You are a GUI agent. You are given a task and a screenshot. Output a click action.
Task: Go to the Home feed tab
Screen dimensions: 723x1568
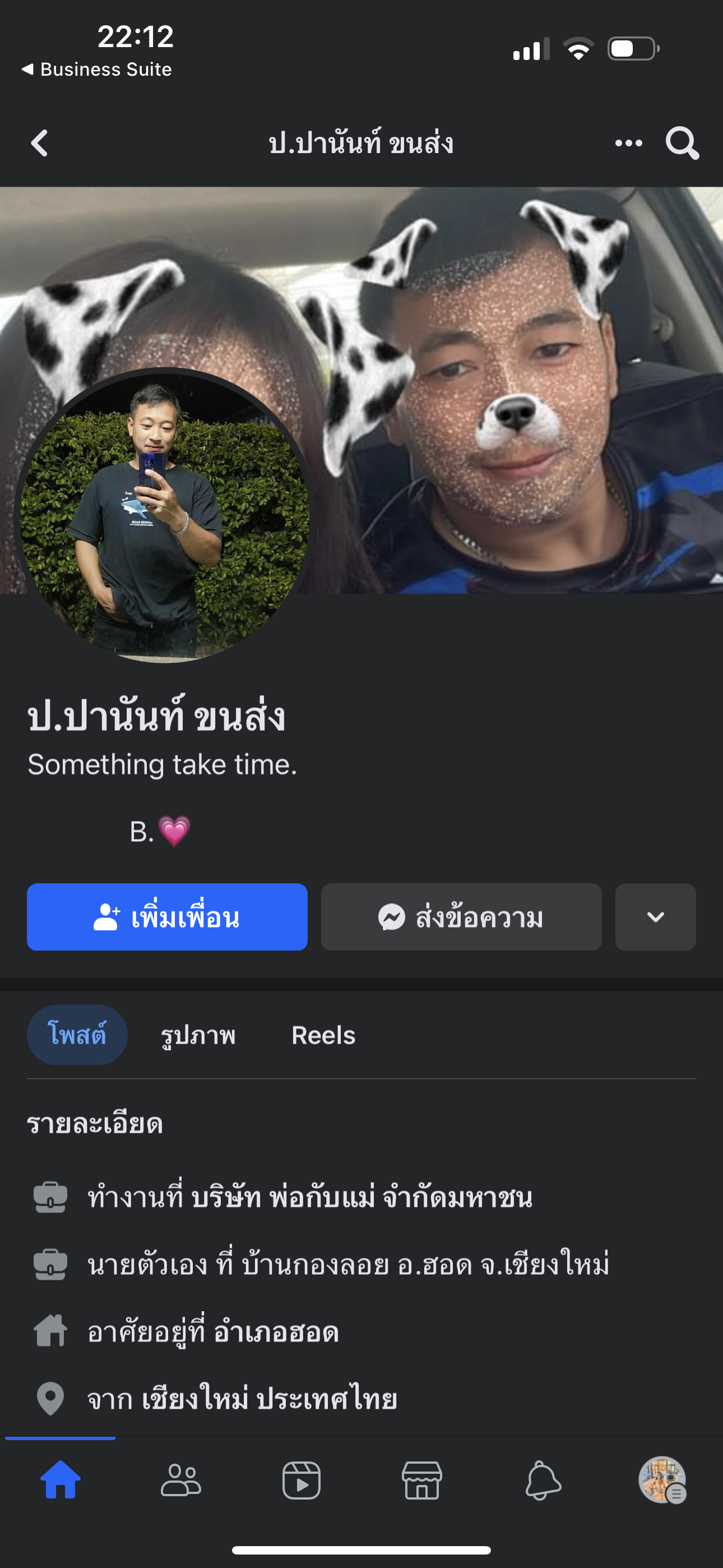tap(61, 1481)
